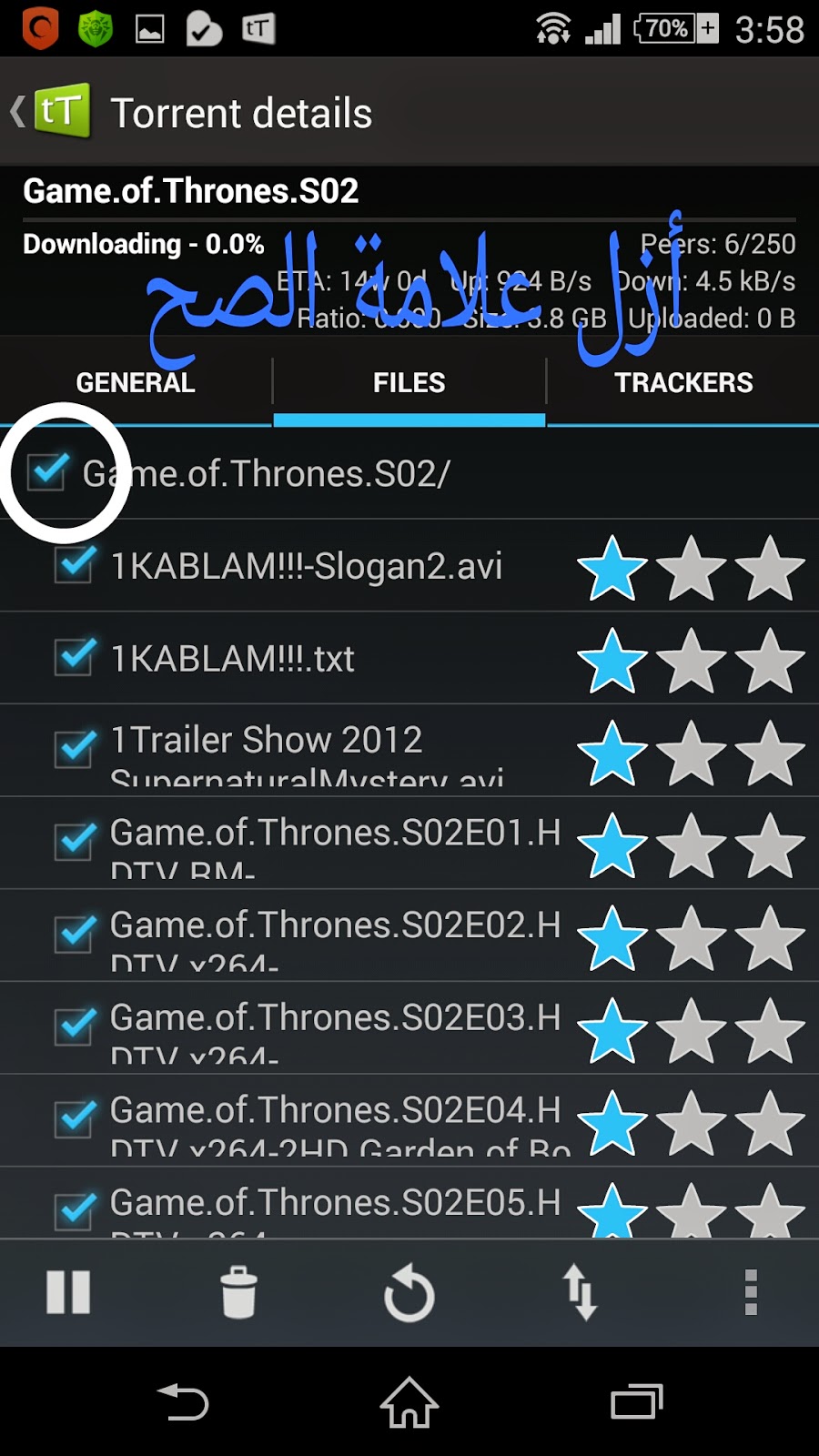
Task: Uncheck the S02E01 episode file
Action: [76, 842]
